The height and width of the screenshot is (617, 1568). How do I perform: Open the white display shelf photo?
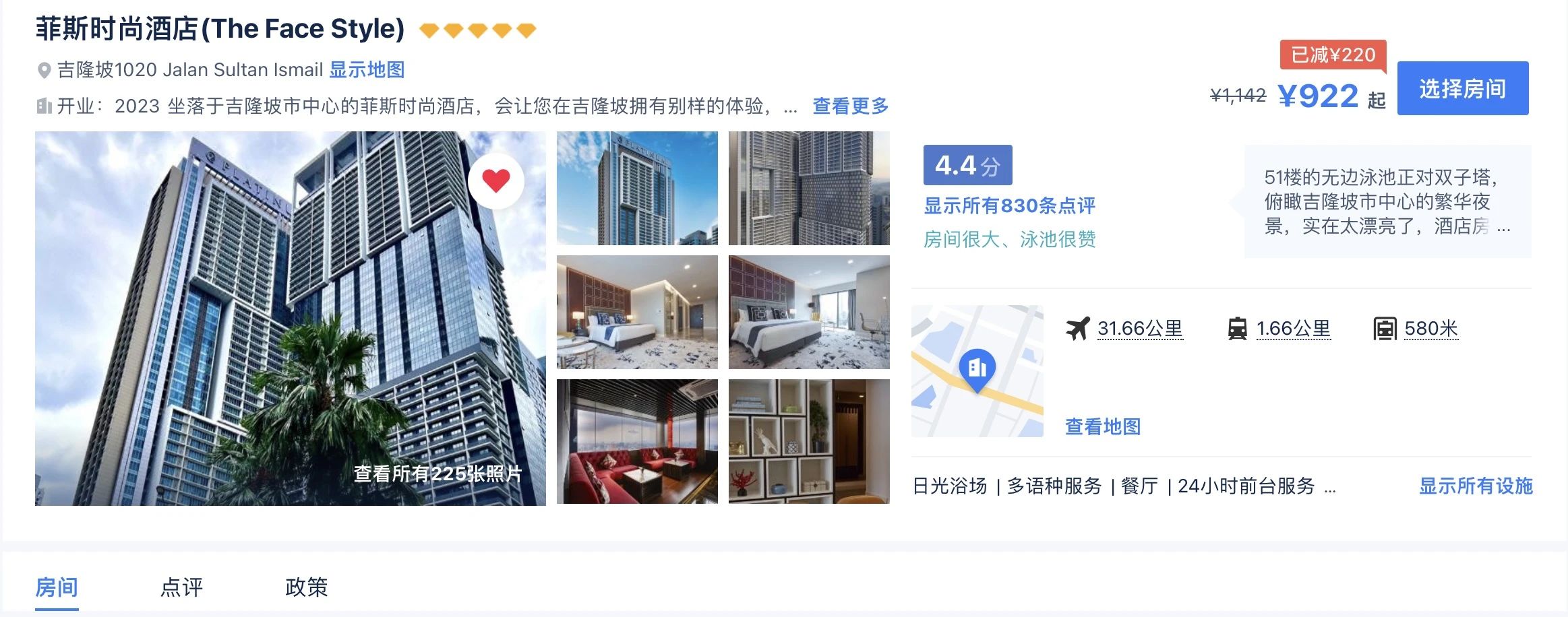click(809, 441)
